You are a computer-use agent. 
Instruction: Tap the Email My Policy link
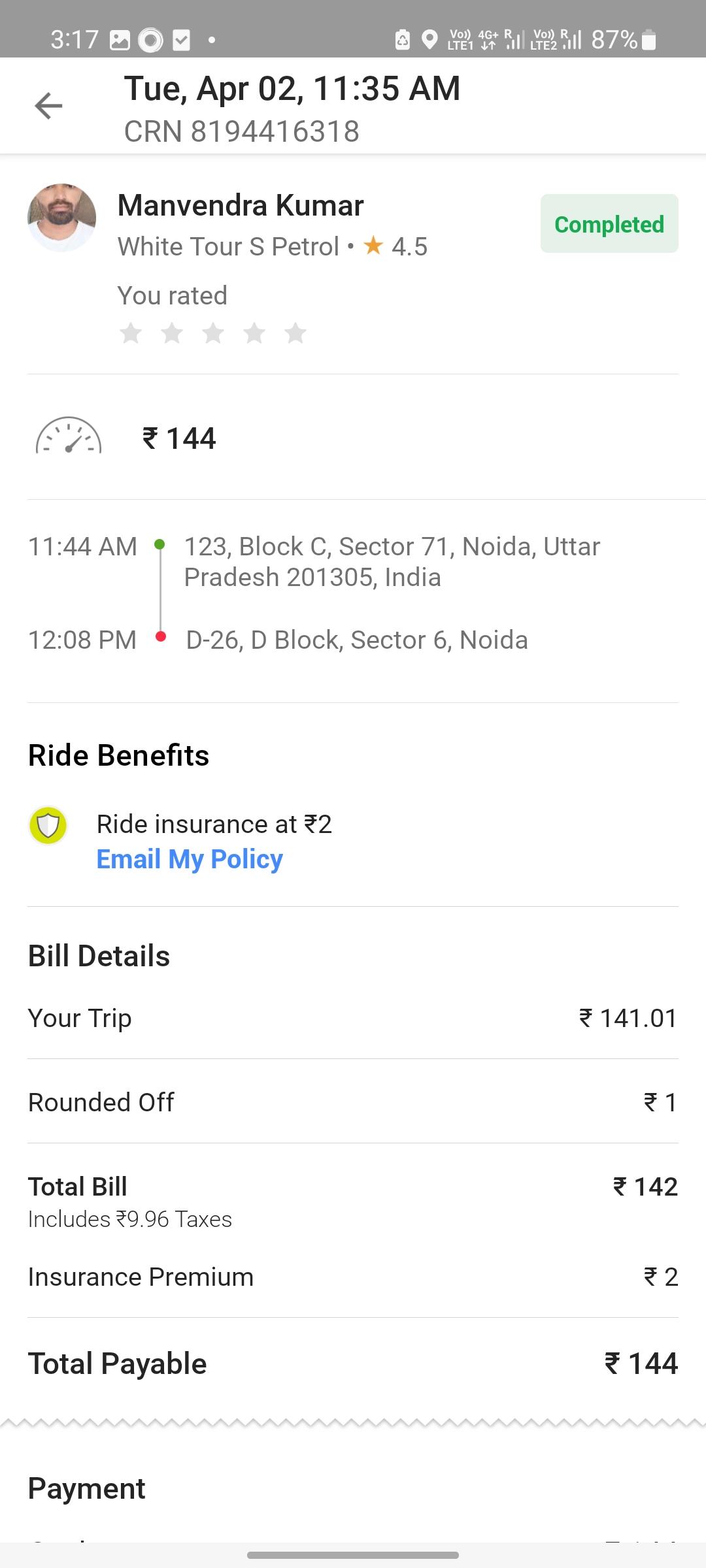pyautogui.click(x=190, y=859)
